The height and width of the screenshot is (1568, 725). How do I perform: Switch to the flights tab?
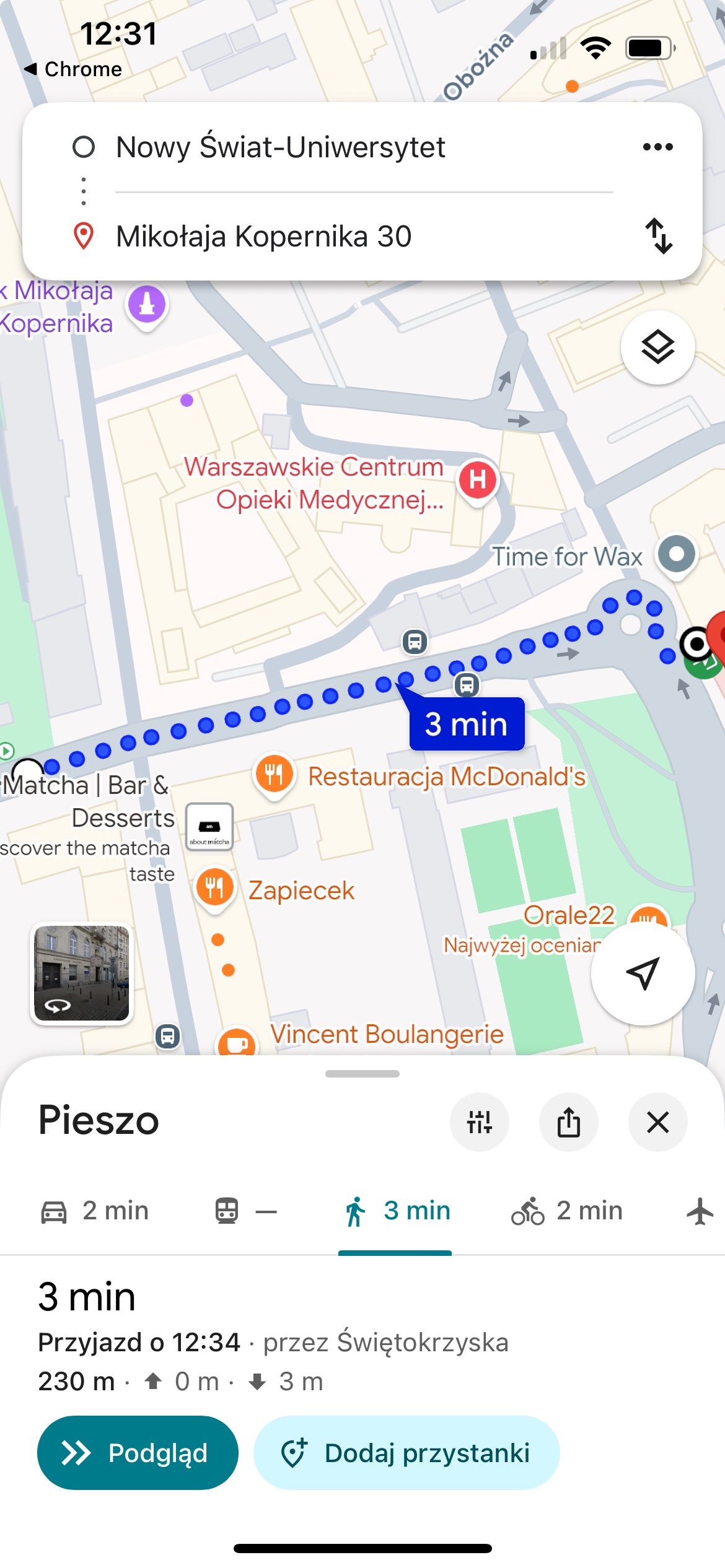[x=700, y=1211]
